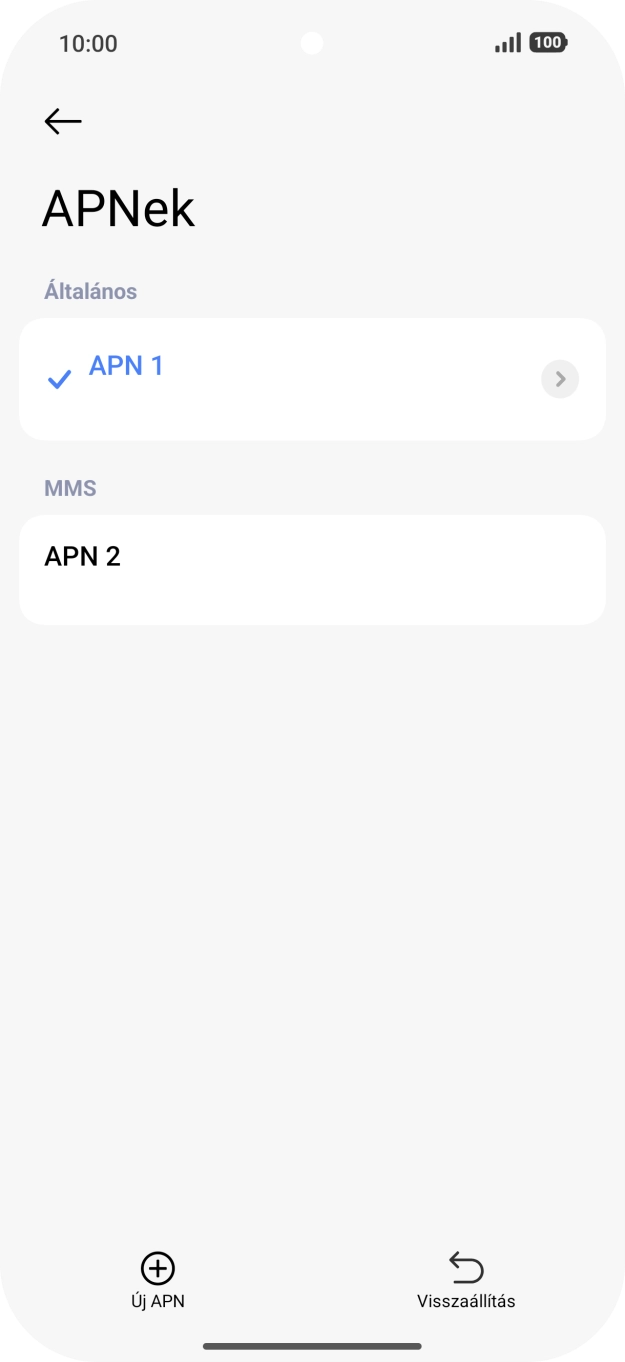Image resolution: width=625 pixels, height=1362 pixels.
Task: Select APN 1 as active access point
Action: click(126, 367)
